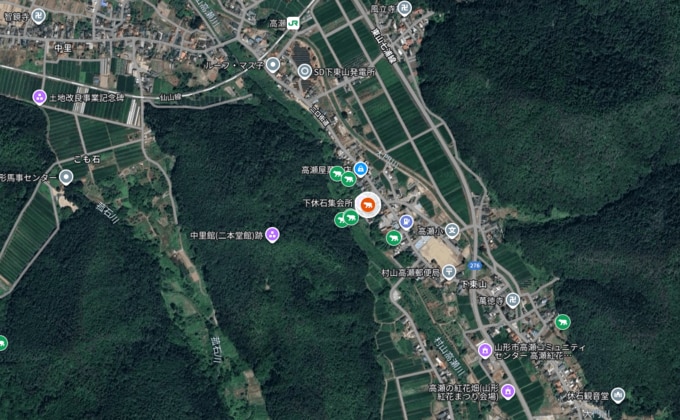Select the green bear marker near 萬徳寺
This screenshot has width=680, height=420.
563,321
